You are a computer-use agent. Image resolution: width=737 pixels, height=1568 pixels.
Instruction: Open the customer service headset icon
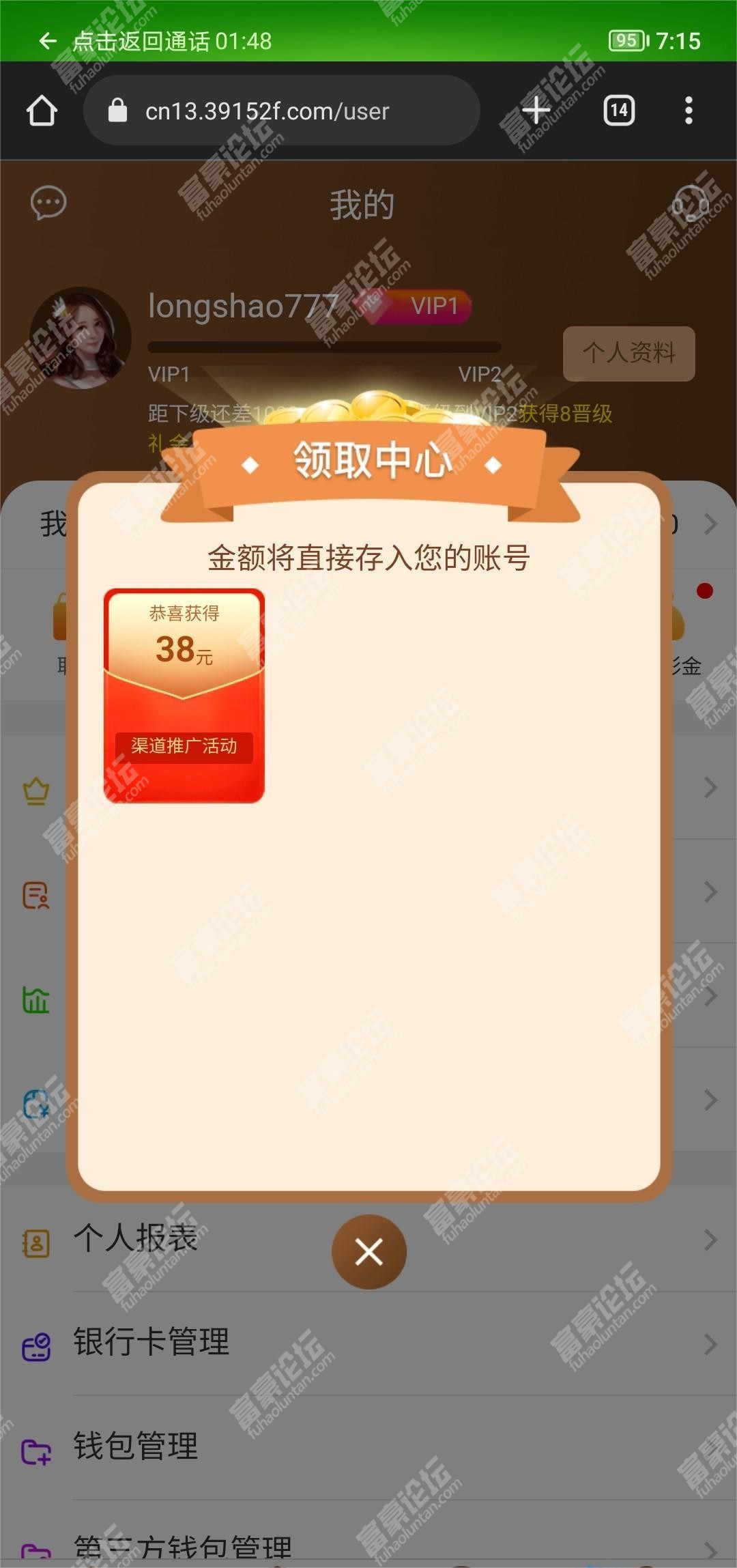click(690, 203)
